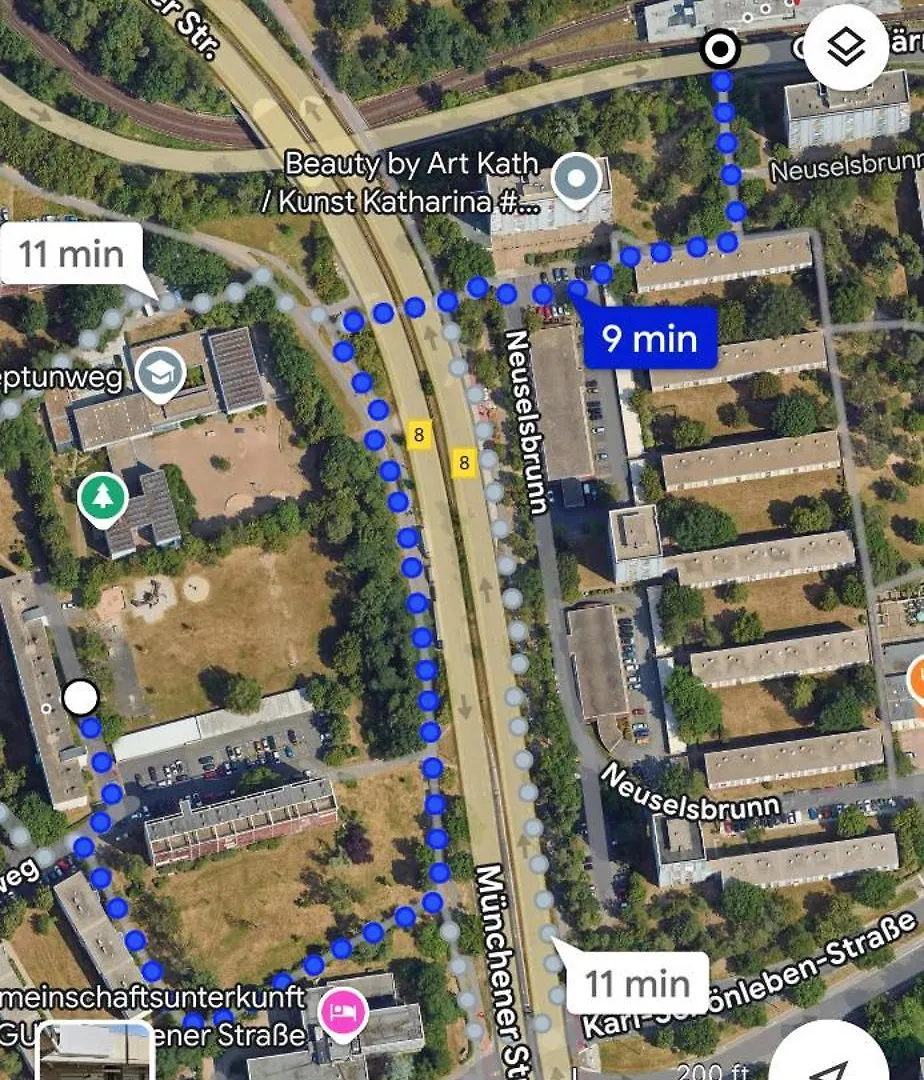Open the Street View preview thumbnail
The height and width of the screenshot is (1080, 924).
(x=95, y=1055)
